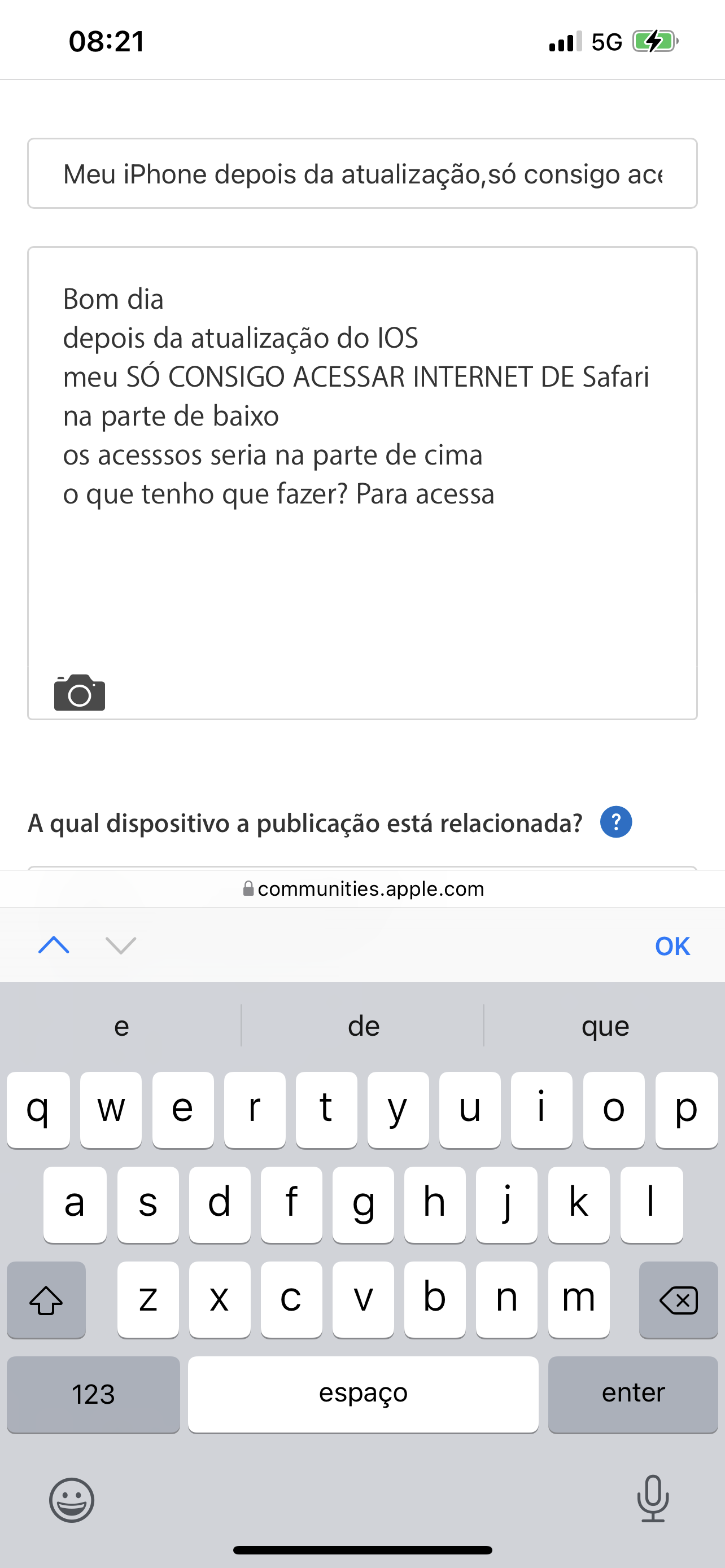Screen dimensions: 725x1568
Task: Jump to next field with down arrow
Action: [120, 945]
